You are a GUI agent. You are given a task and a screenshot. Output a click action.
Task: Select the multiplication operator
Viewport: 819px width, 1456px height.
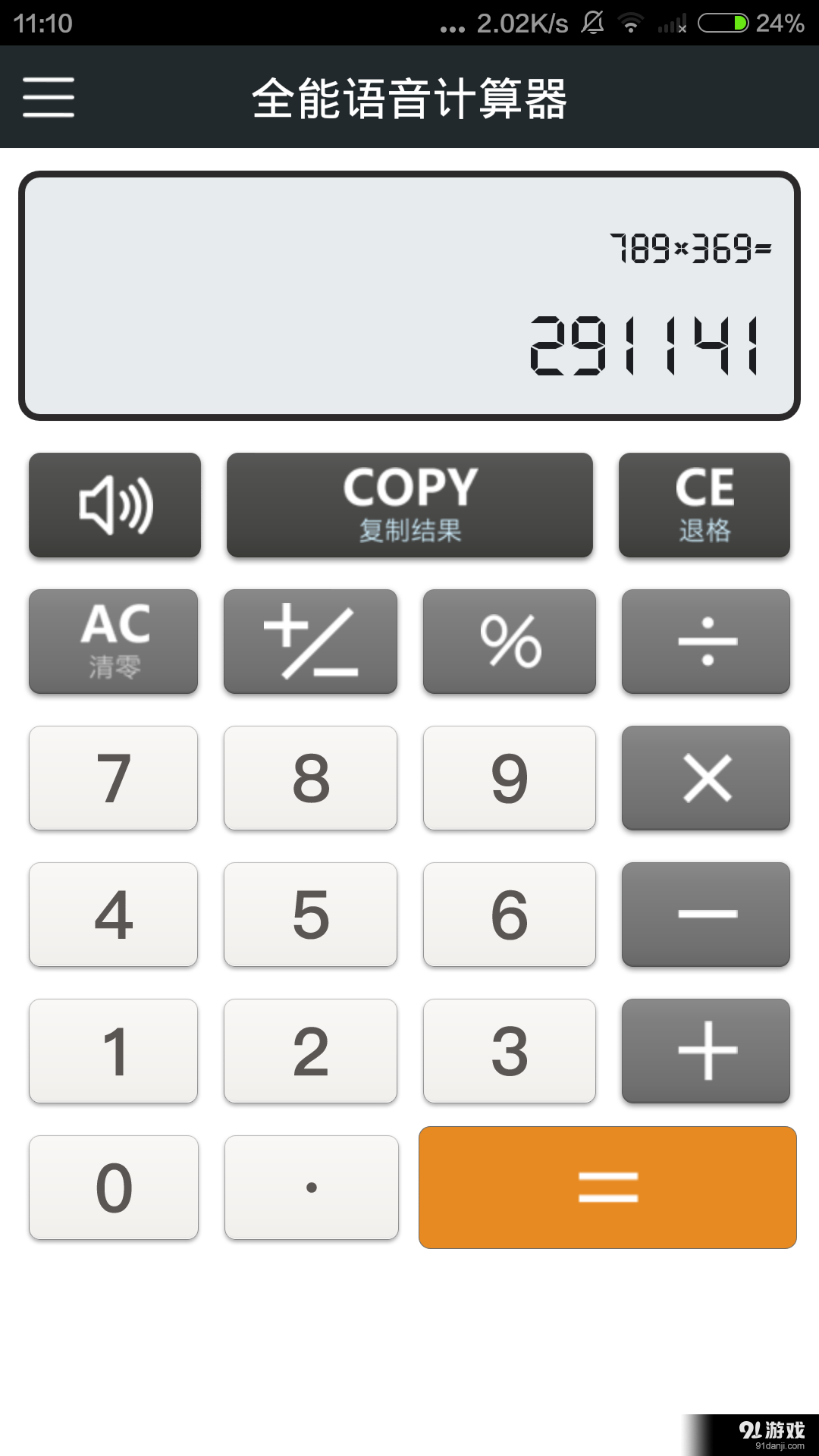(x=706, y=778)
